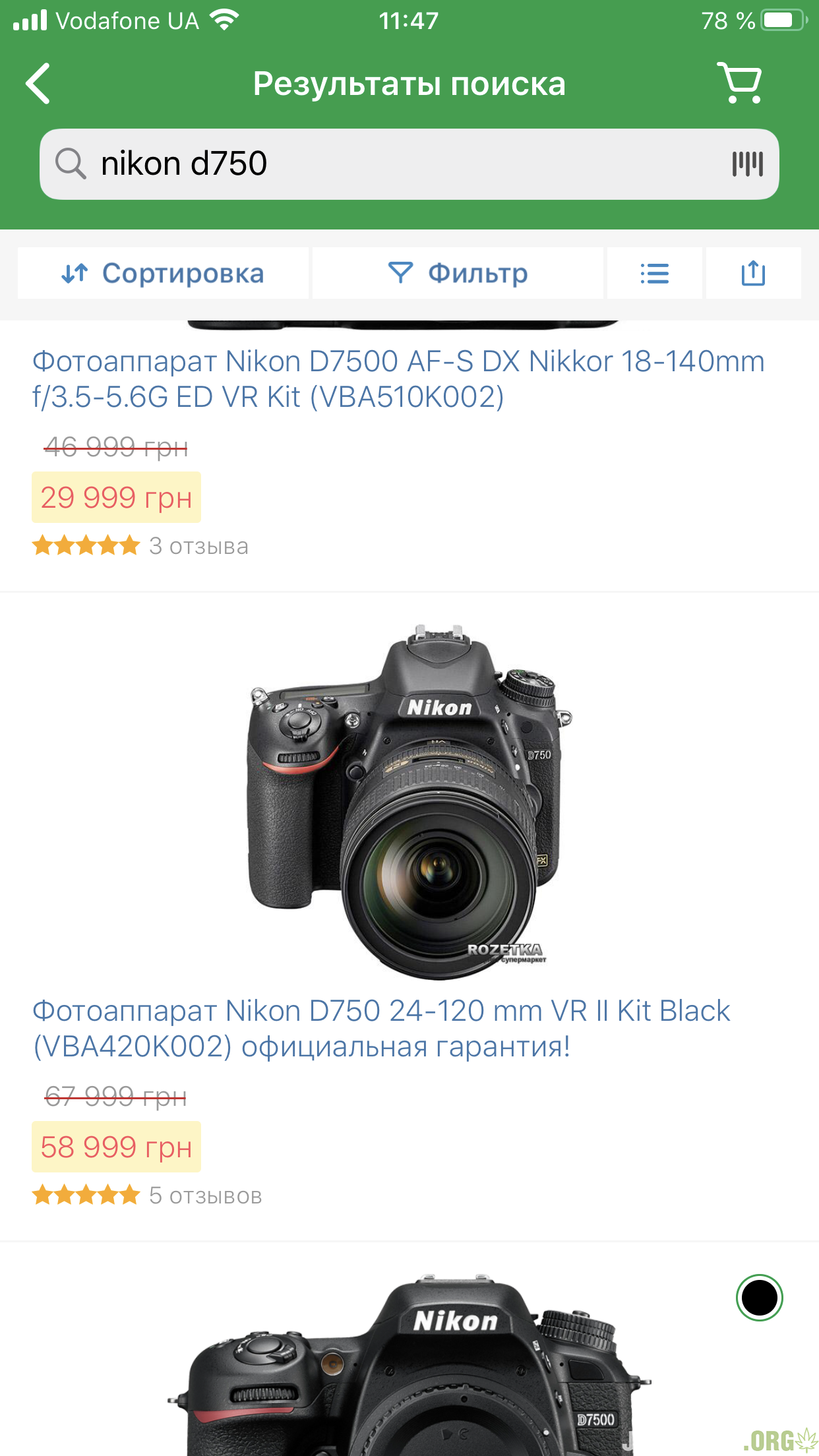
Task: Share the search results
Action: pos(753,273)
